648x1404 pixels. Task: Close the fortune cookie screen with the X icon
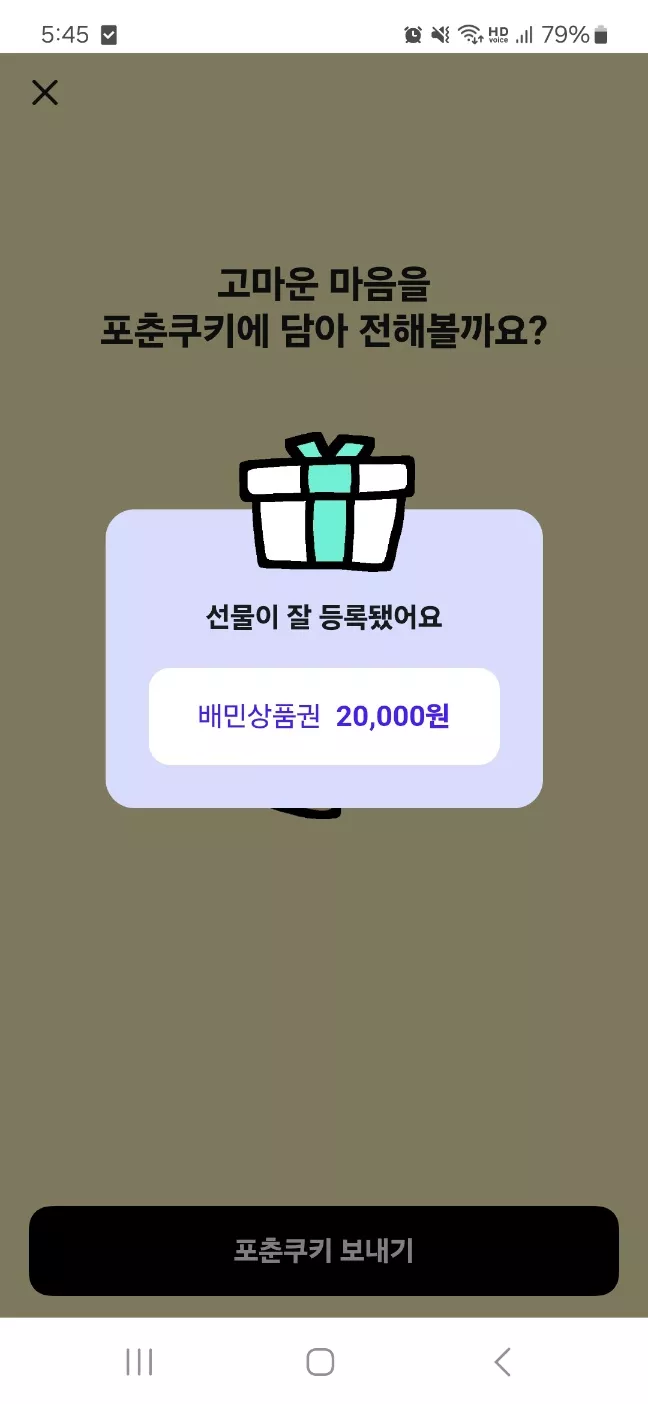tap(45, 93)
